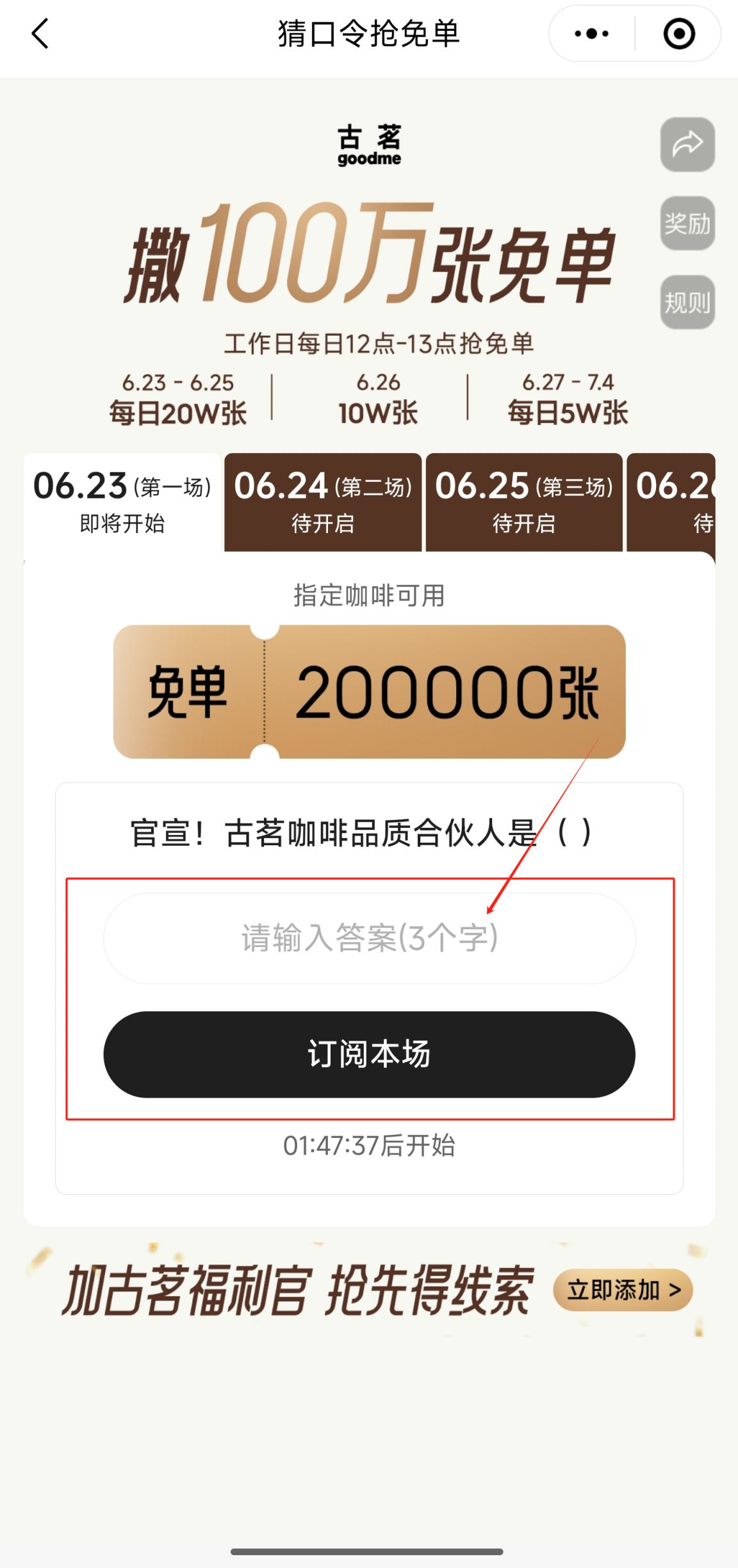Switch to the 06.25 第三场 tab

click(x=524, y=502)
